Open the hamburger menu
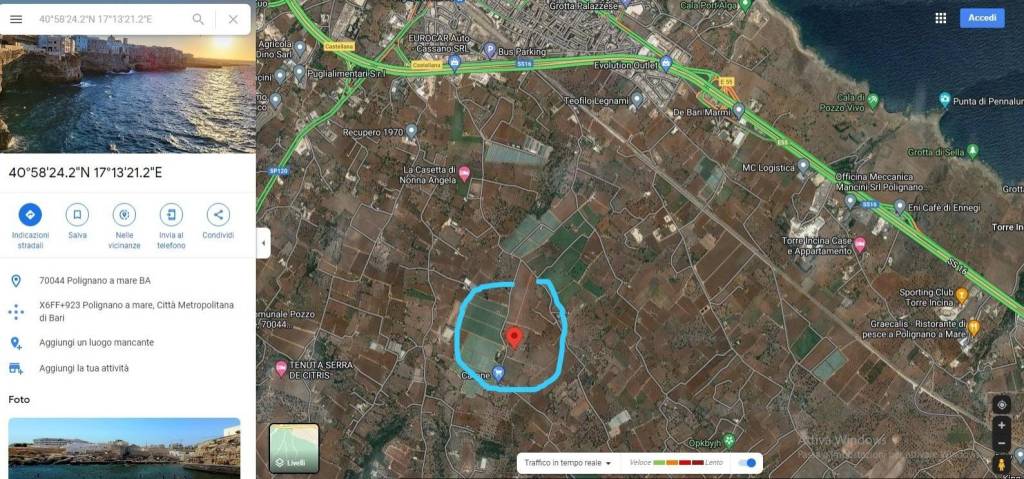The height and width of the screenshot is (479, 1024). point(16,19)
